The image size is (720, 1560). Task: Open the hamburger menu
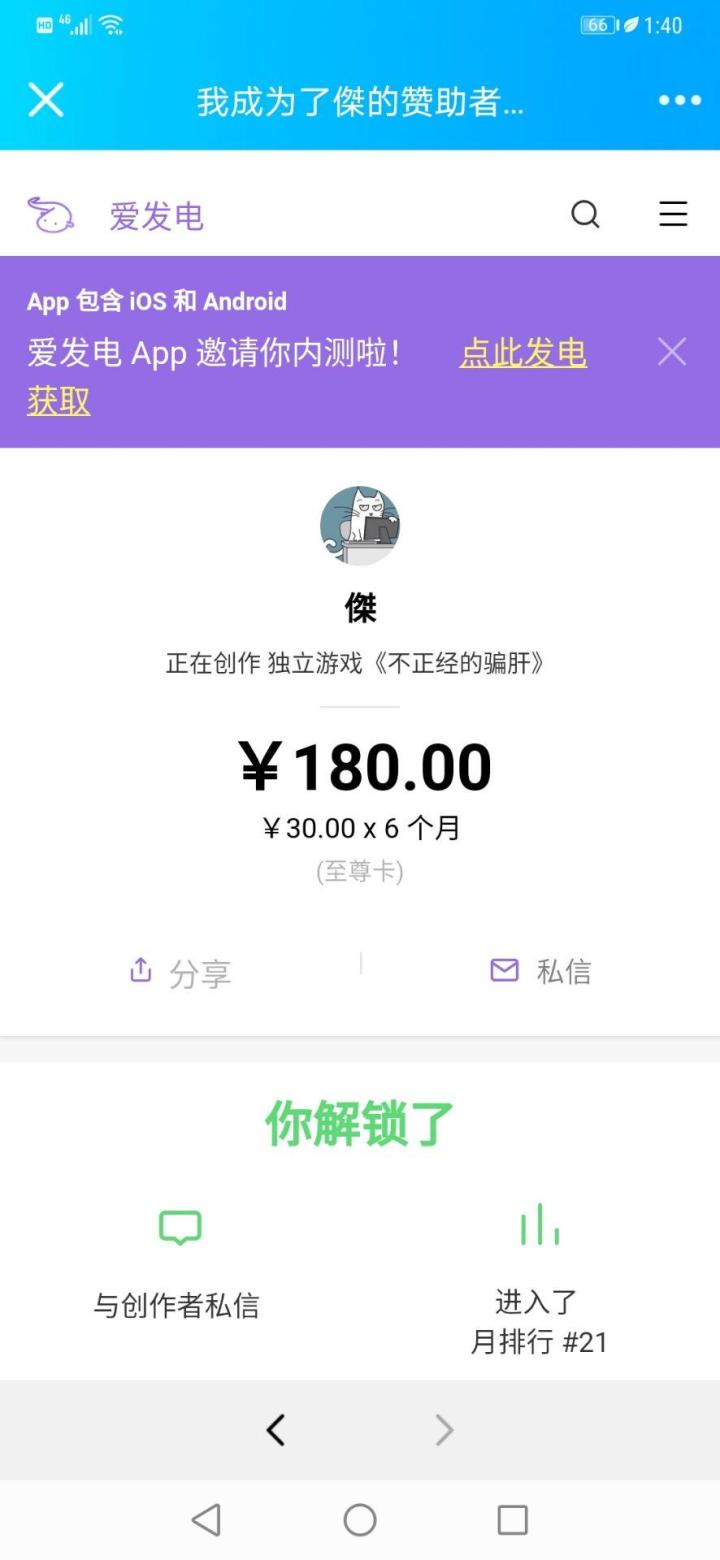[x=673, y=214]
